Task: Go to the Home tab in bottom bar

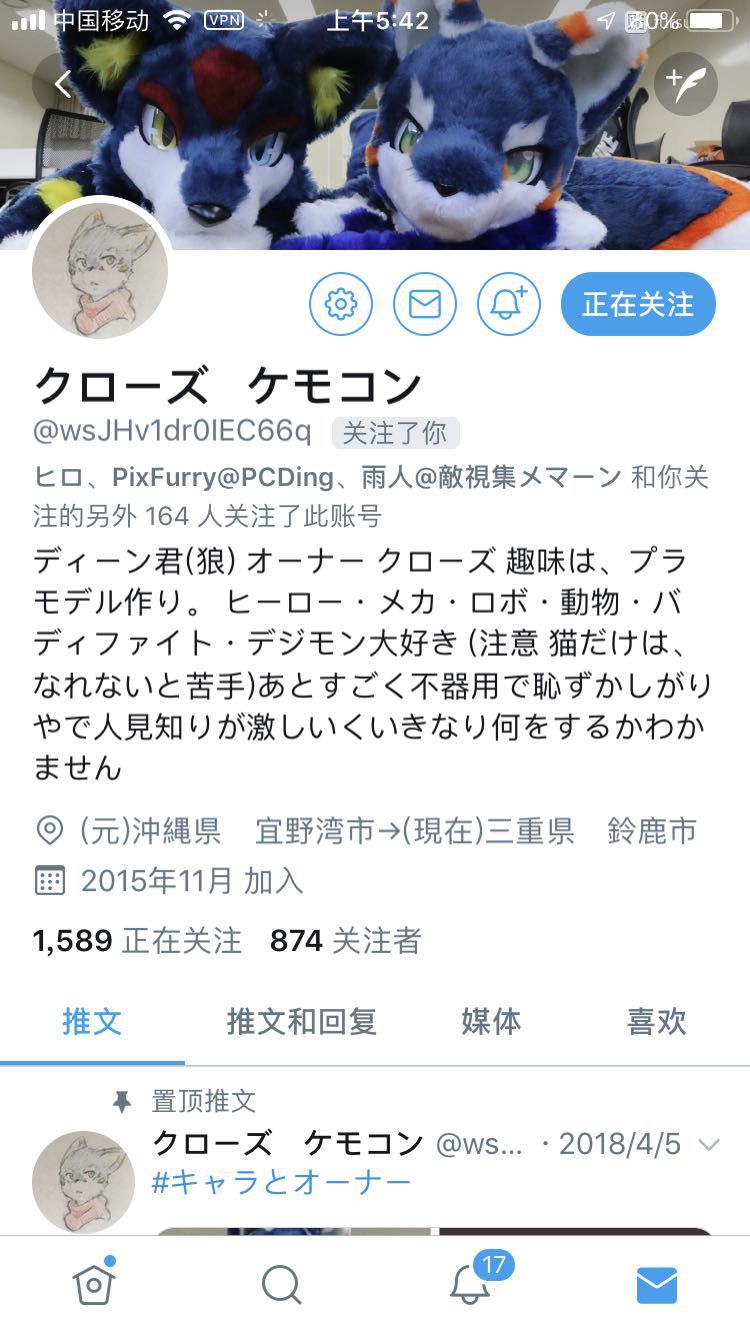Action: pos(93,1285)
